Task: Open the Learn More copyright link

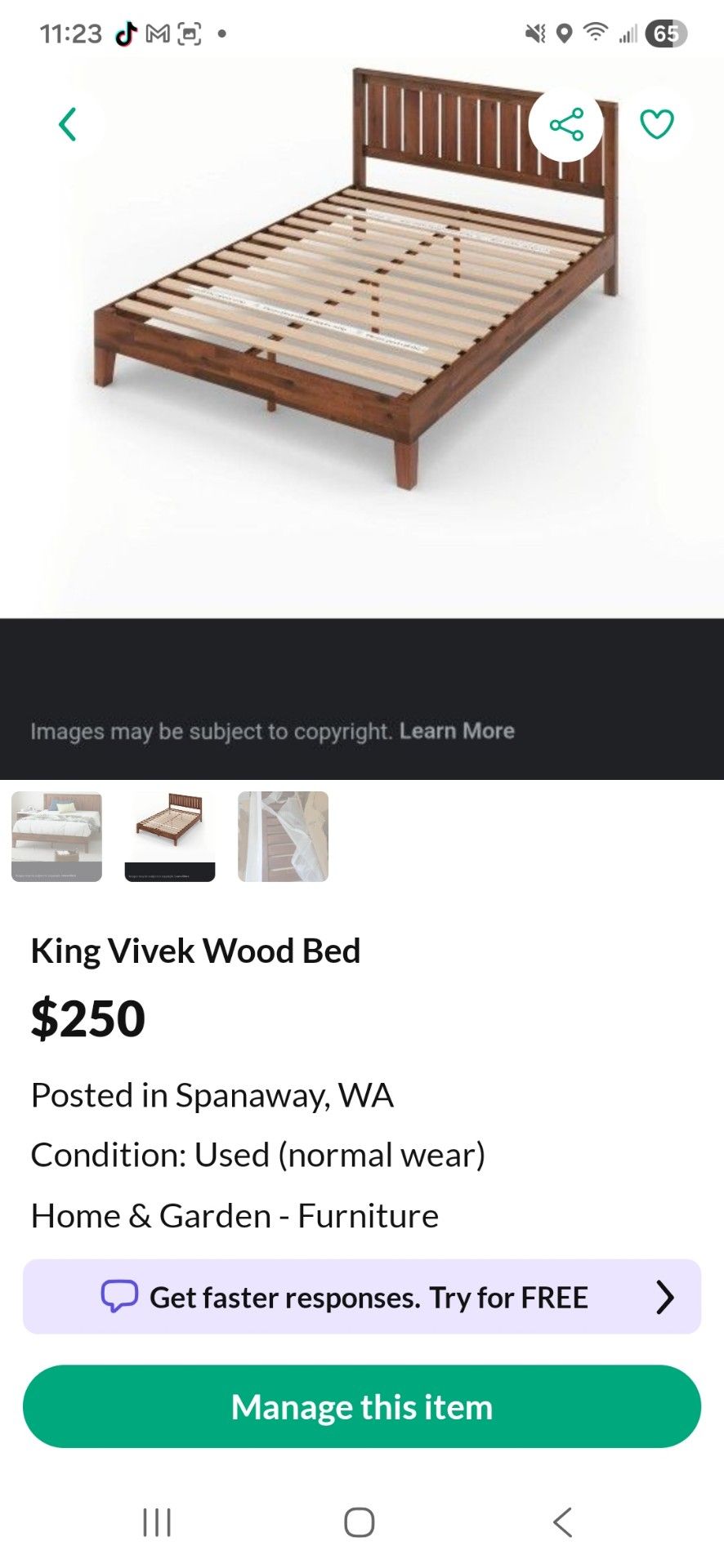Action: click(x=457, y=731)
